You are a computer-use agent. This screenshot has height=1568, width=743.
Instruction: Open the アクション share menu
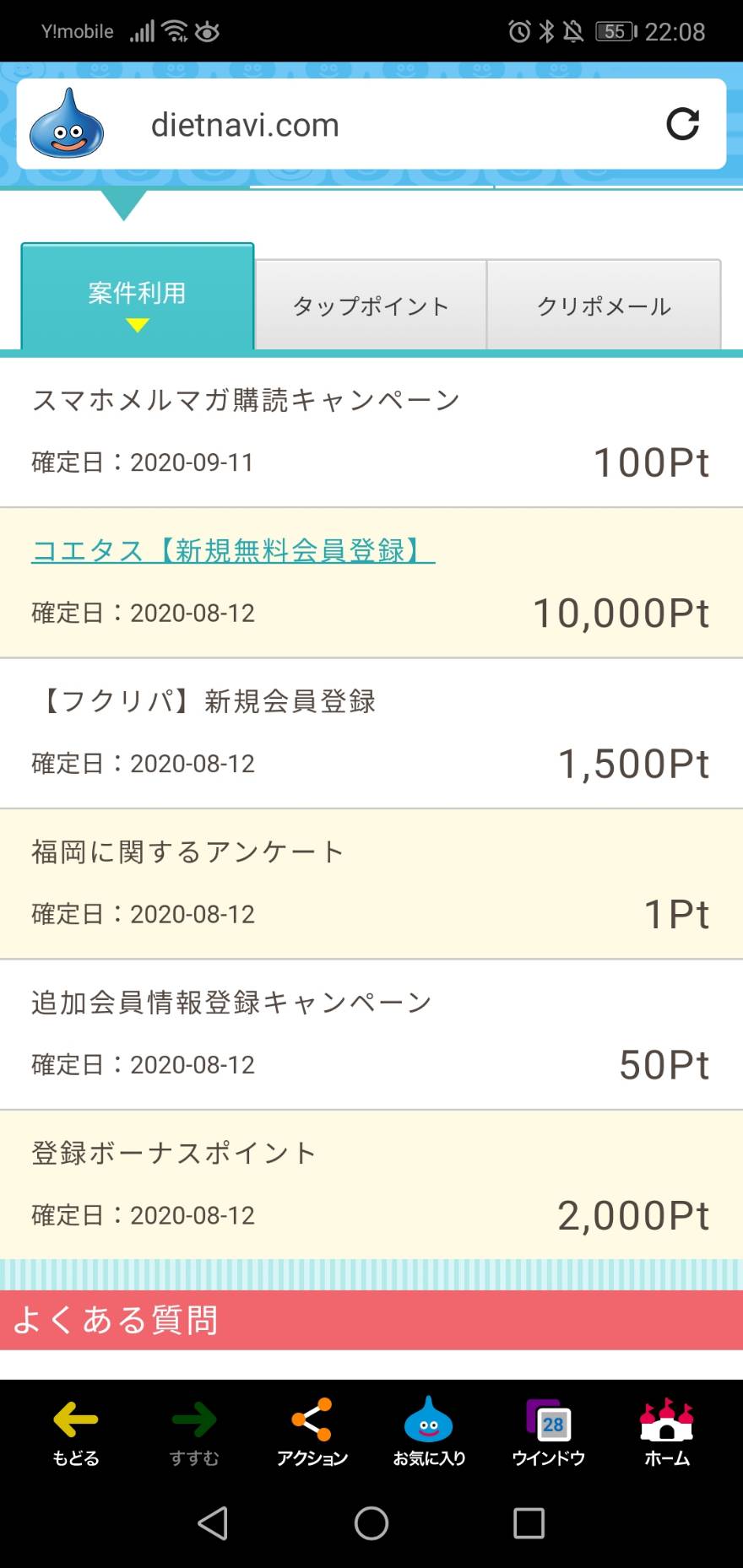pyautogui.click(x=312, y=1434)
